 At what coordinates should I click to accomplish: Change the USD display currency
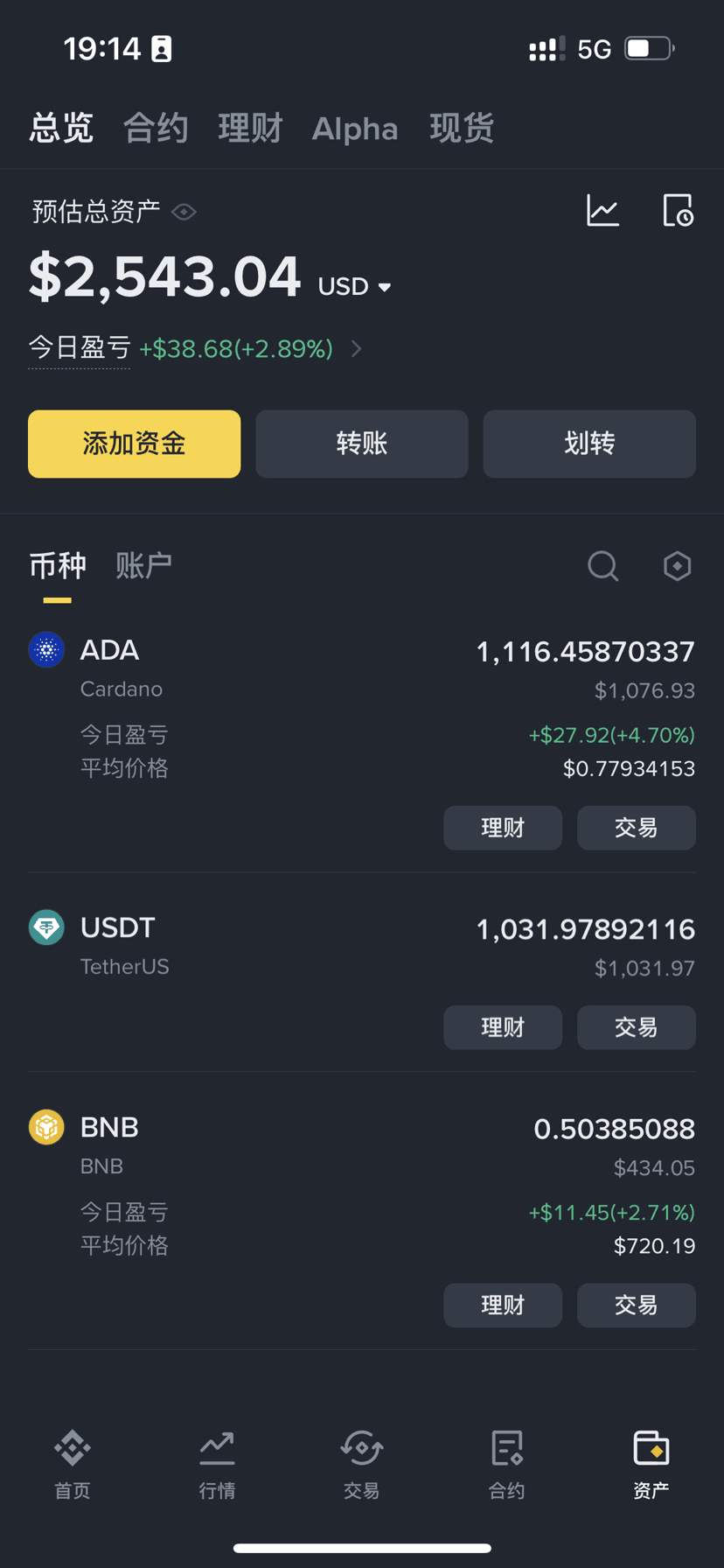pos(355,286)
